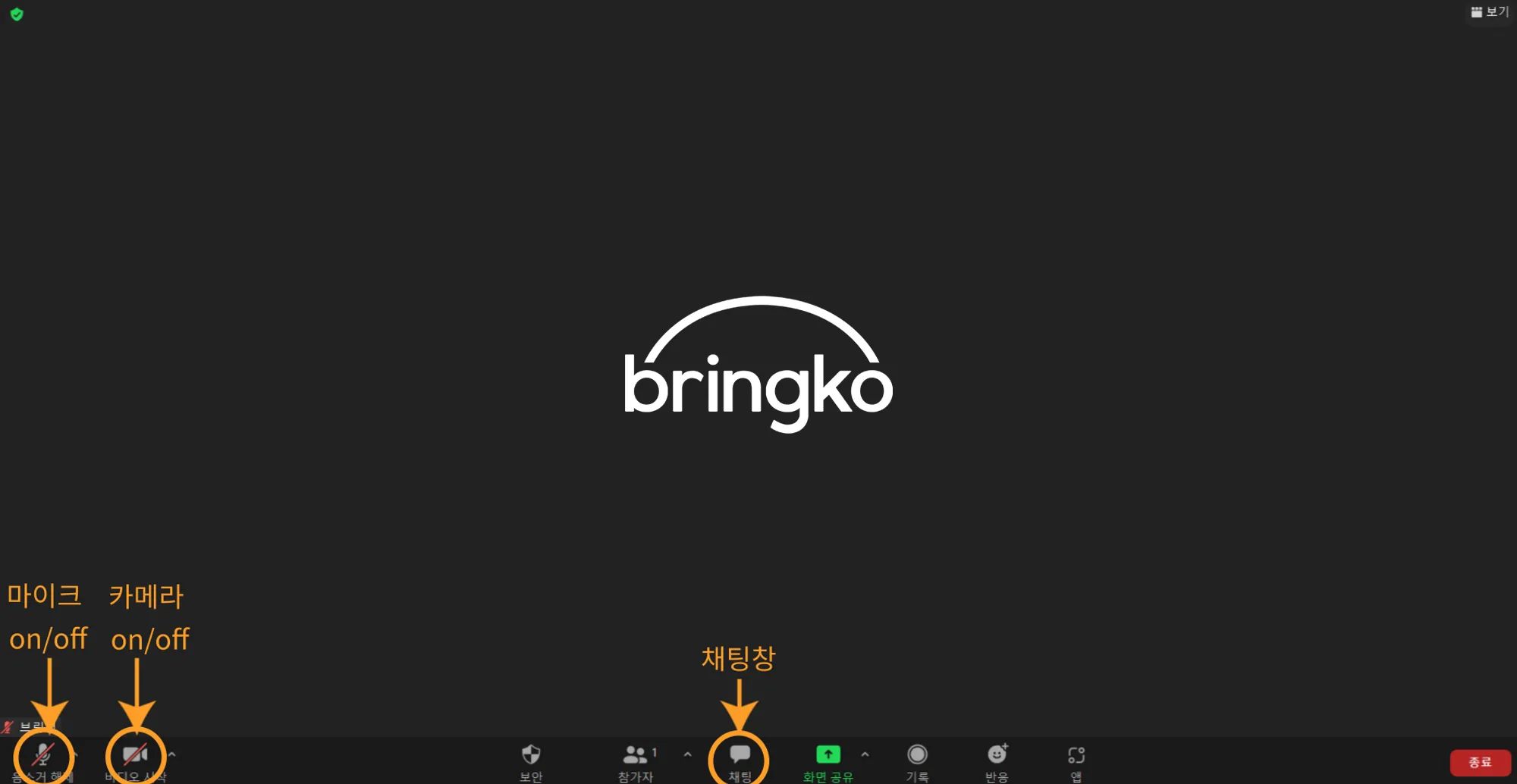Change layout via 보기 view button

1490,12
